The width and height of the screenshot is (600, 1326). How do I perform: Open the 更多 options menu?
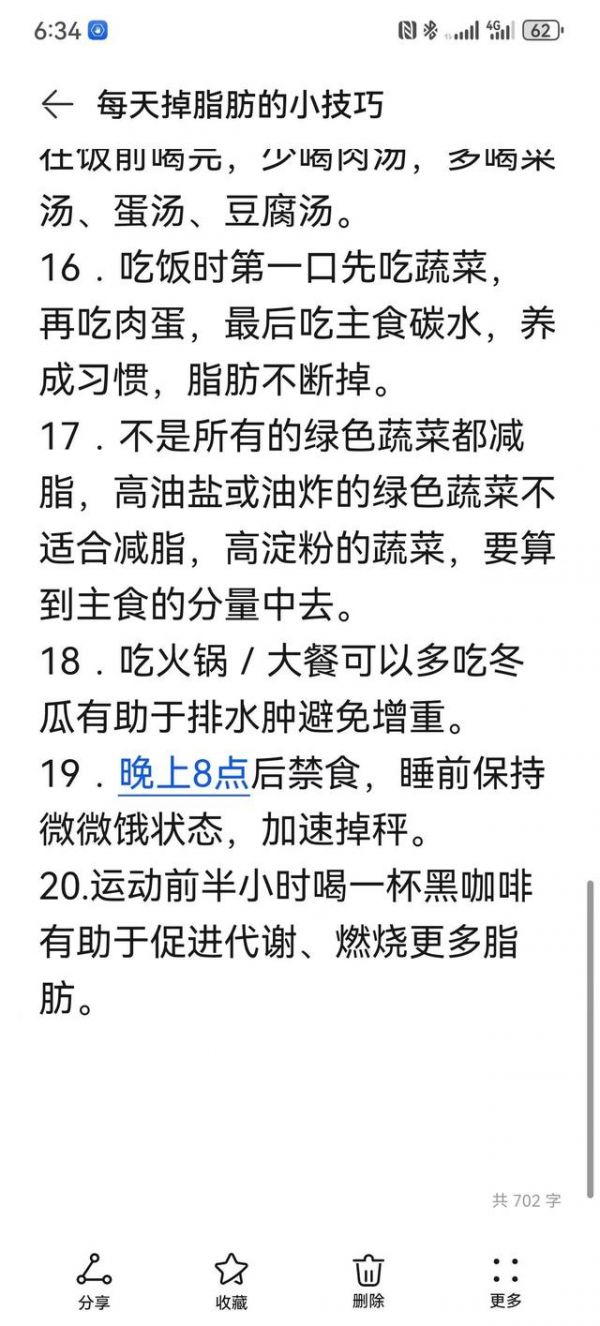pyautogui.click(x=506, y=1282)
